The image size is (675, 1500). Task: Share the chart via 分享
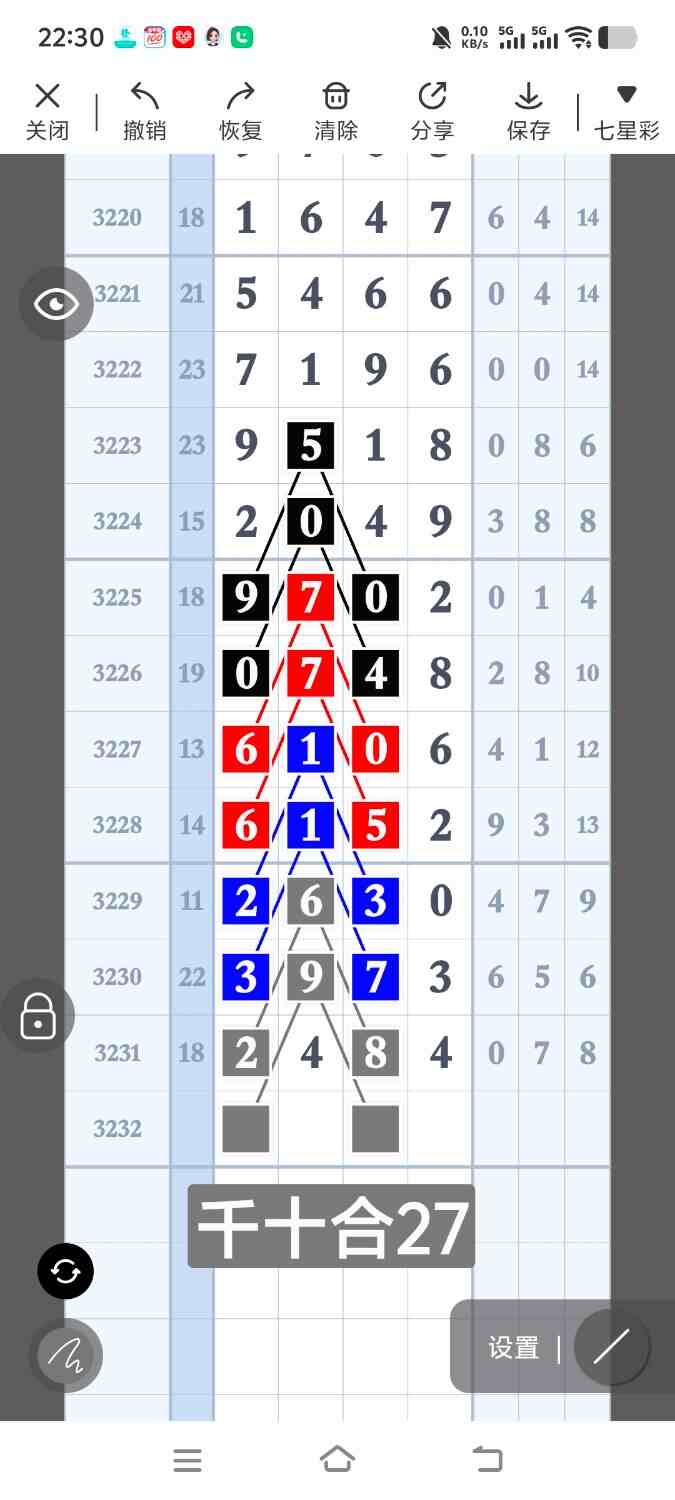pyautogui.click(x=432, y=111)
